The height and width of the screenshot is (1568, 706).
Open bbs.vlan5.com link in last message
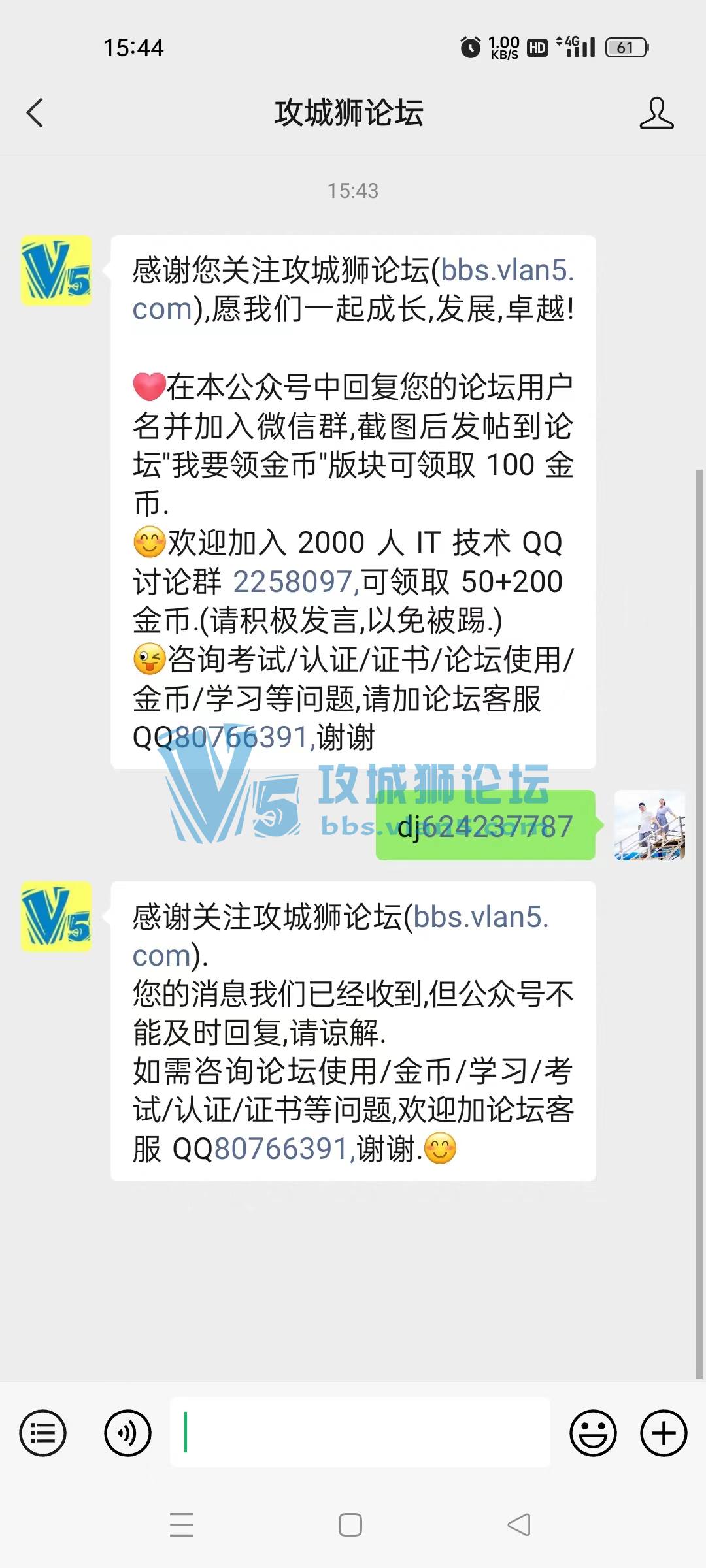pos(480,917)
